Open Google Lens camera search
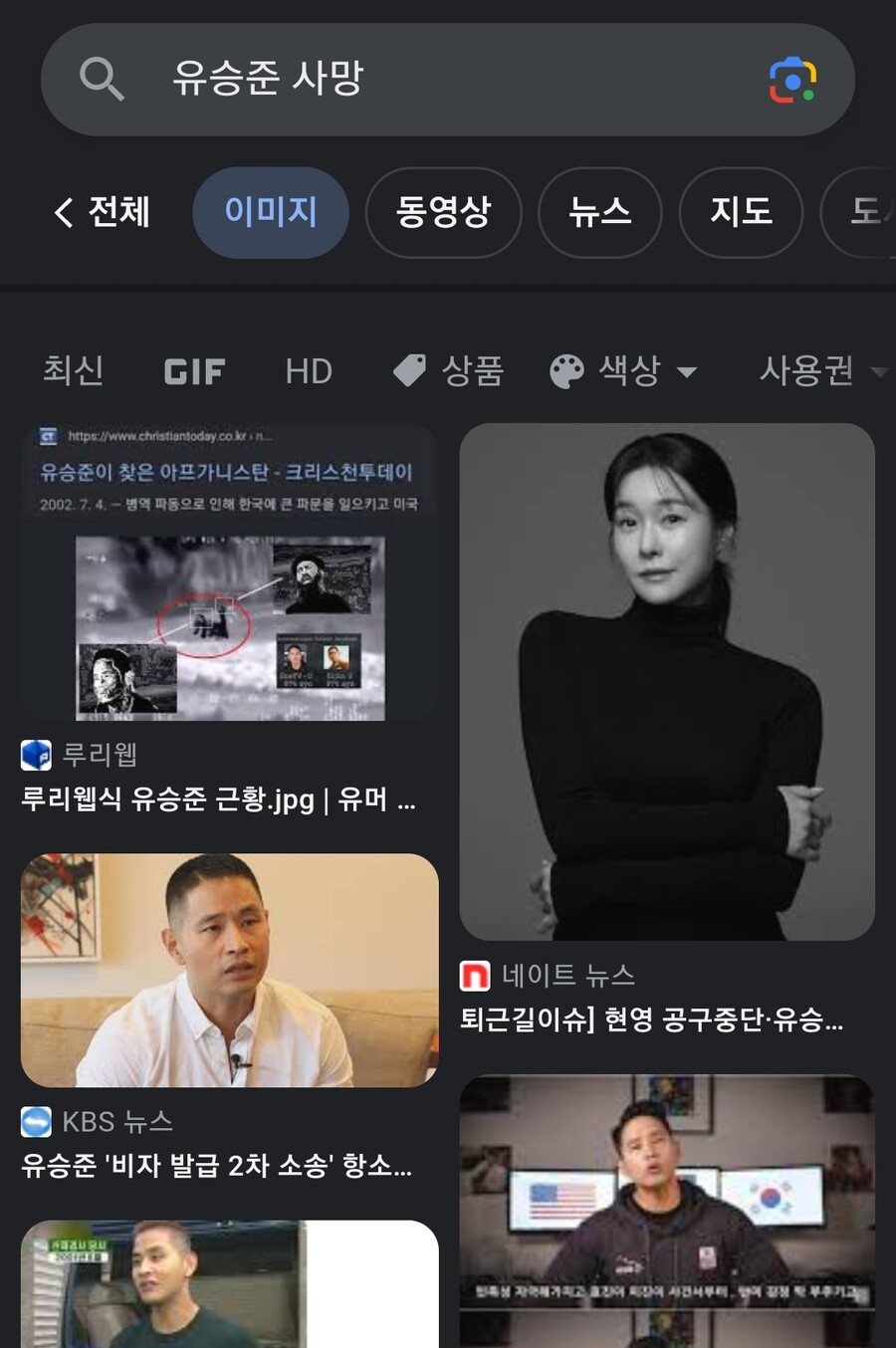896x1348 pixels. (792, 80)
